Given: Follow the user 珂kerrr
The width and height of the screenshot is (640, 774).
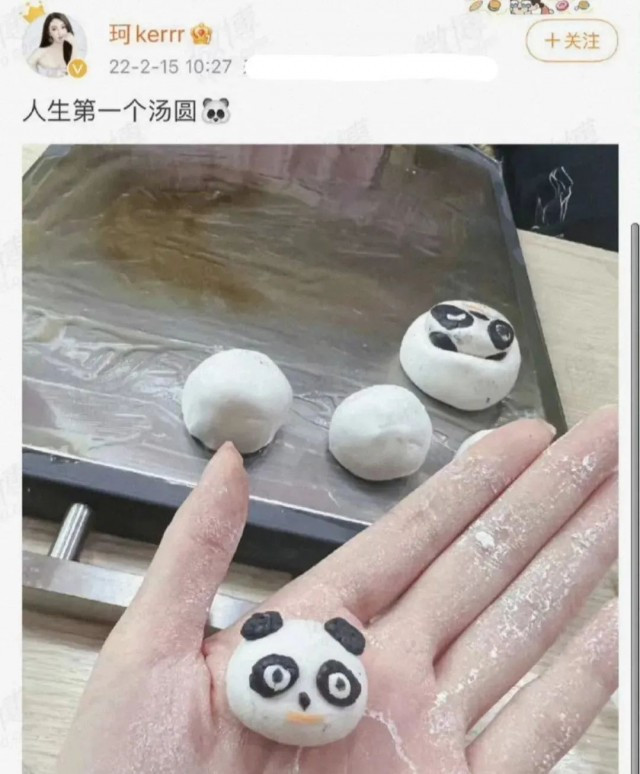Looking at the screenshot, I should click(571, 41).
